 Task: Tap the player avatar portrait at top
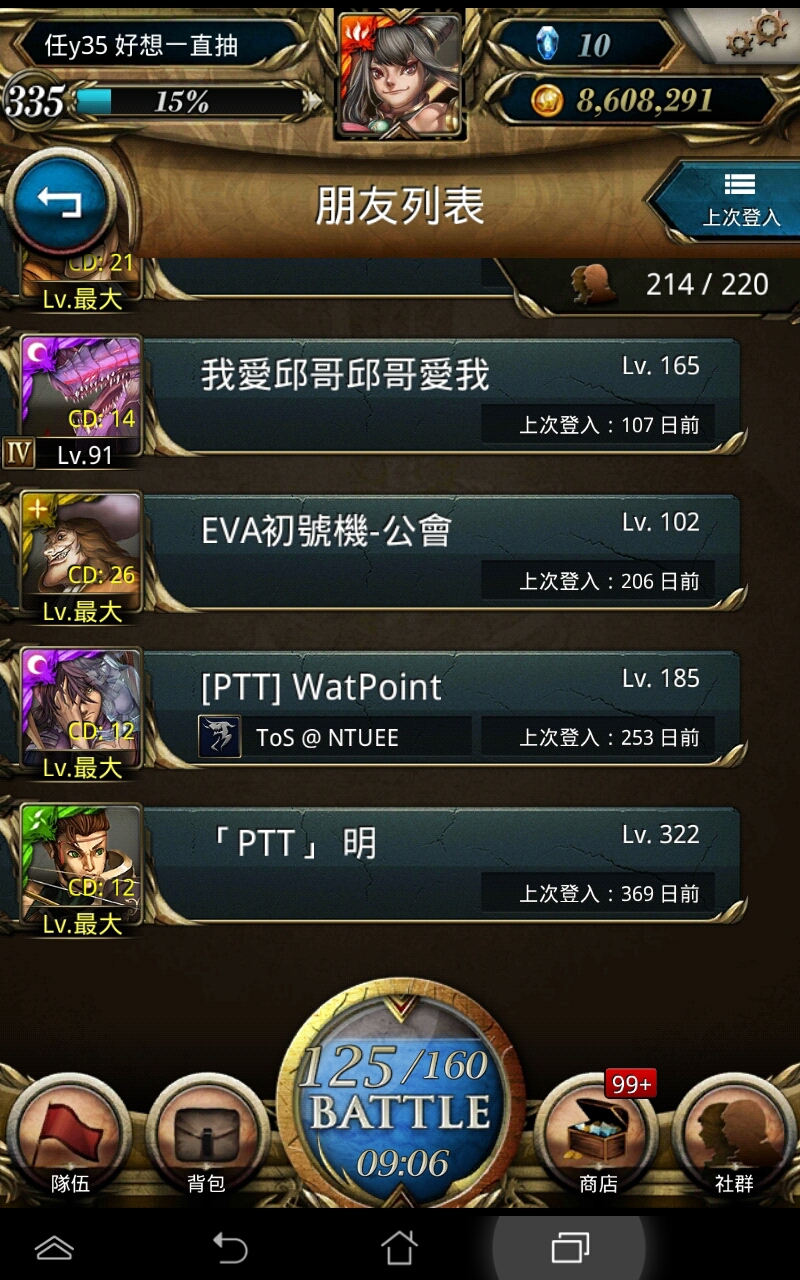(x=400, y=74)
